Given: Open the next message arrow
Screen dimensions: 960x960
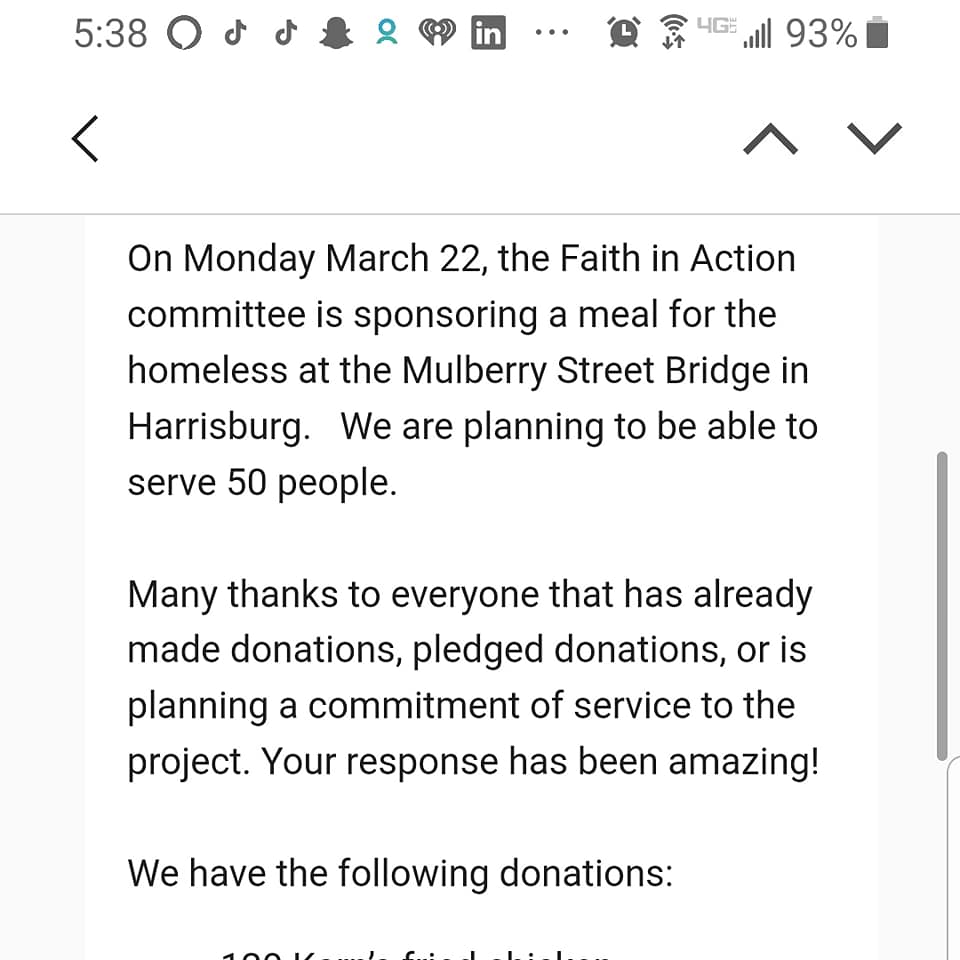Looking at the screenshot, I should click(x=874, y=138).
